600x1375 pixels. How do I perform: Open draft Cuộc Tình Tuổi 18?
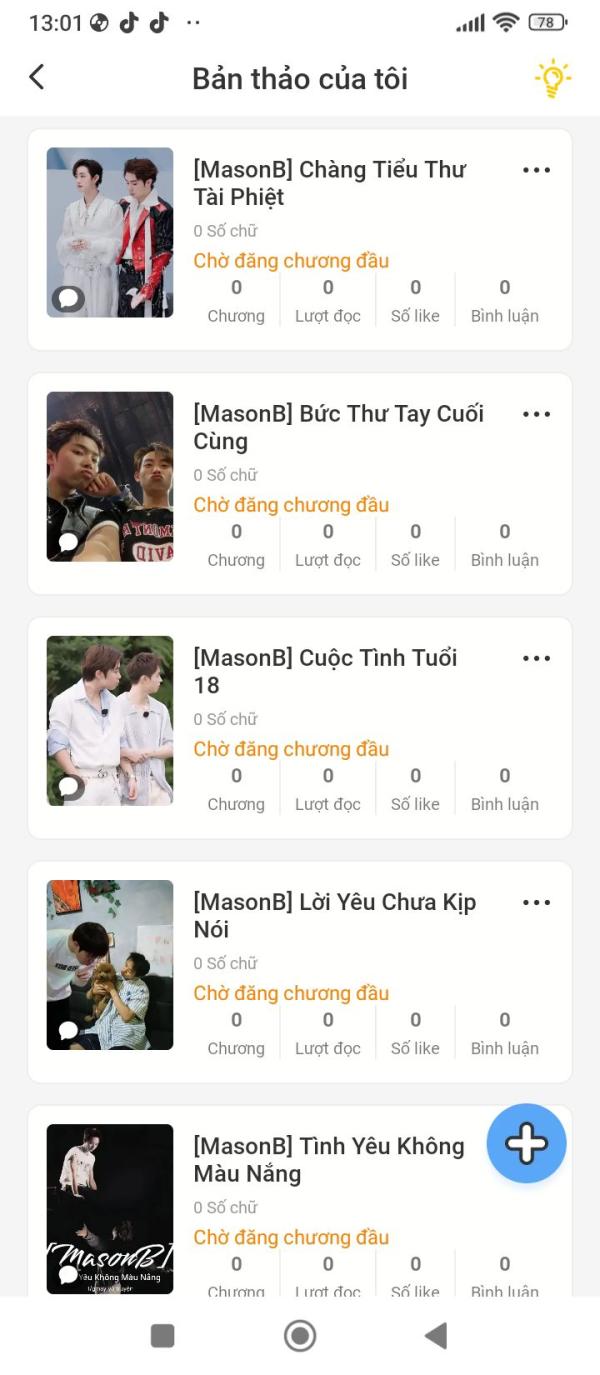tap(325, 671)
